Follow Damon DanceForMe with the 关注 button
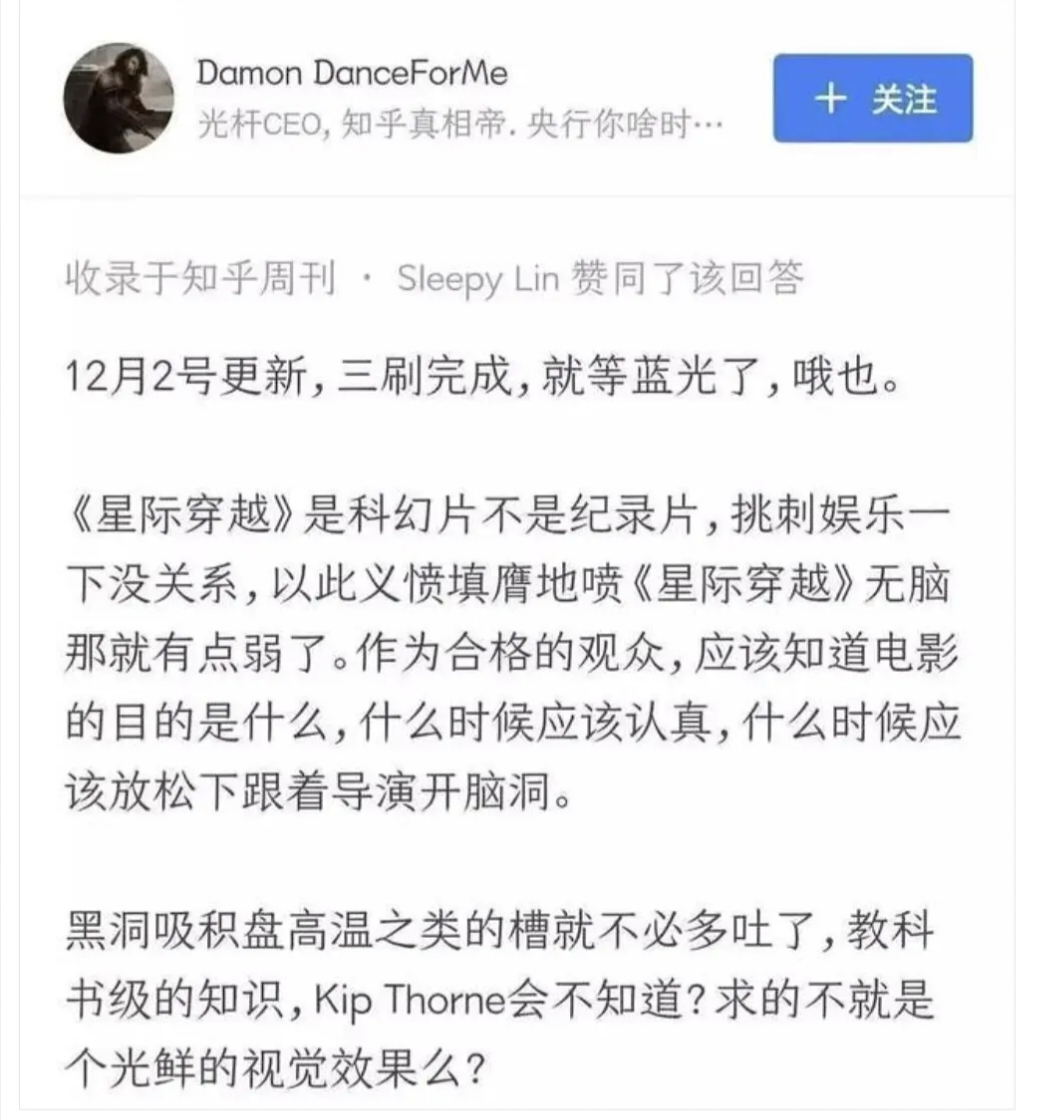The image size is (1040, 1120). pyautogui.click(x=872, y=98)
